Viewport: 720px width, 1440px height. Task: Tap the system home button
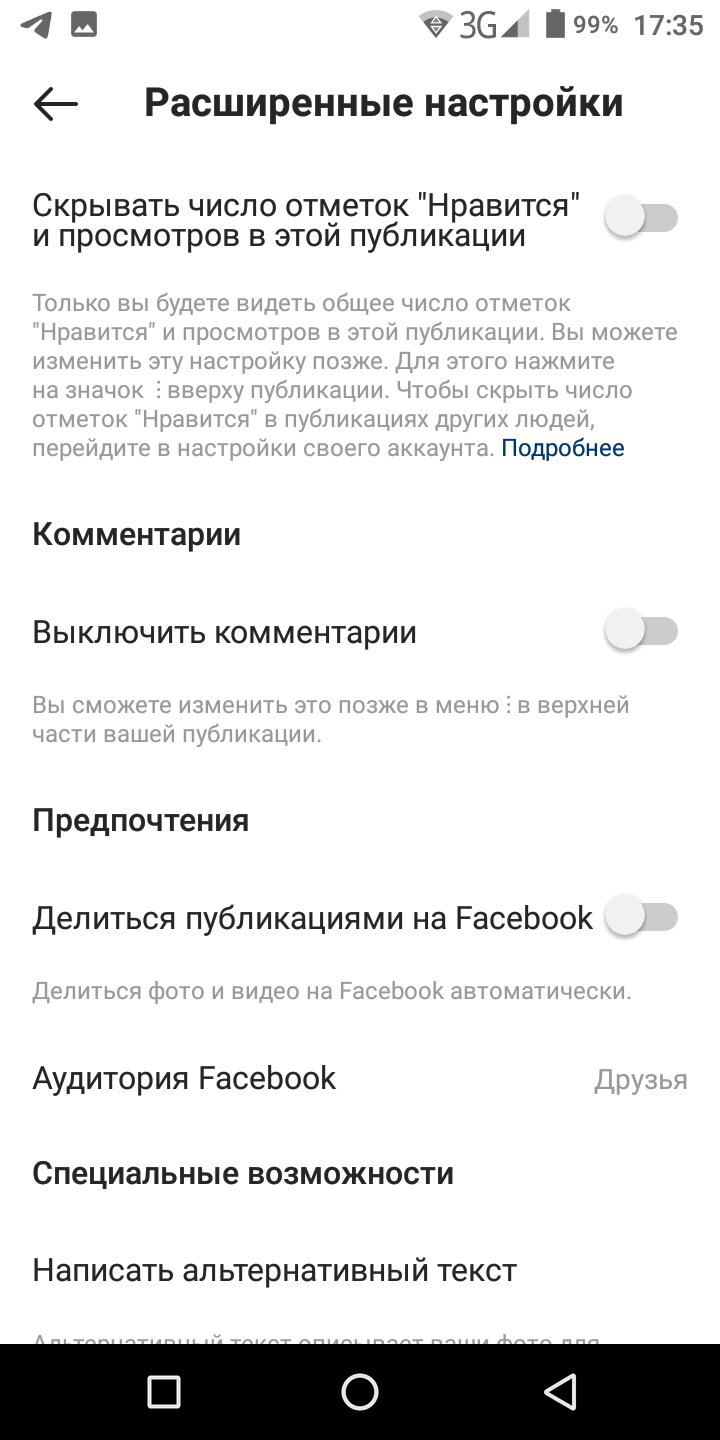pyautogui.click(x=360, y=1391)
